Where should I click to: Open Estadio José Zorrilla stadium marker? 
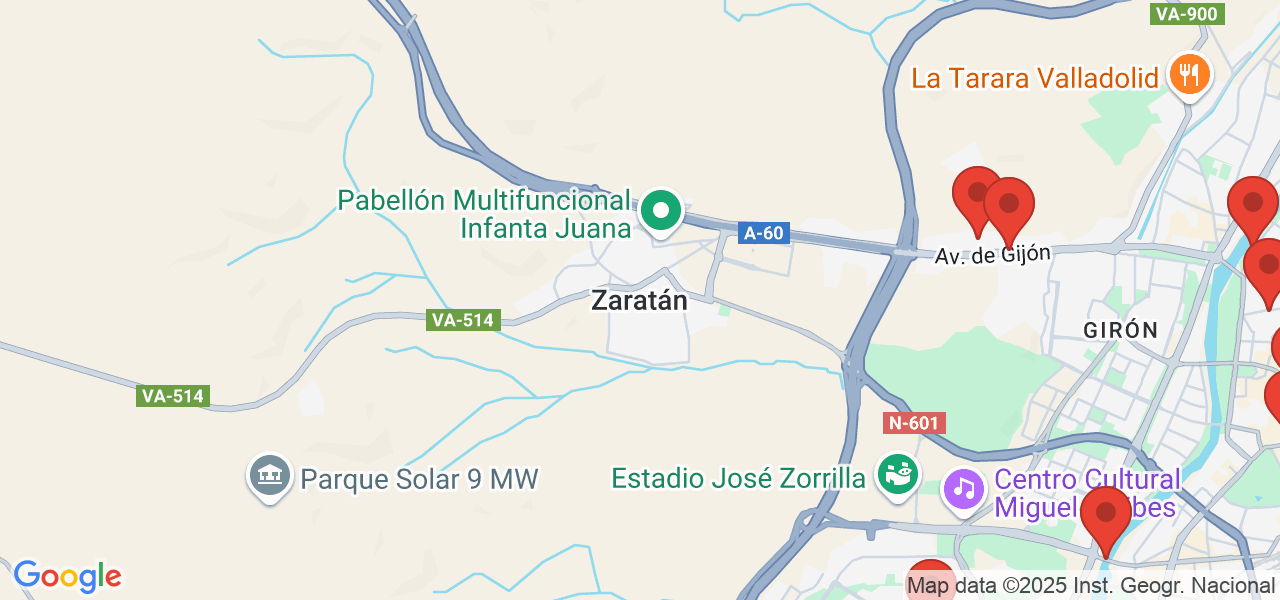coord(897,476)
